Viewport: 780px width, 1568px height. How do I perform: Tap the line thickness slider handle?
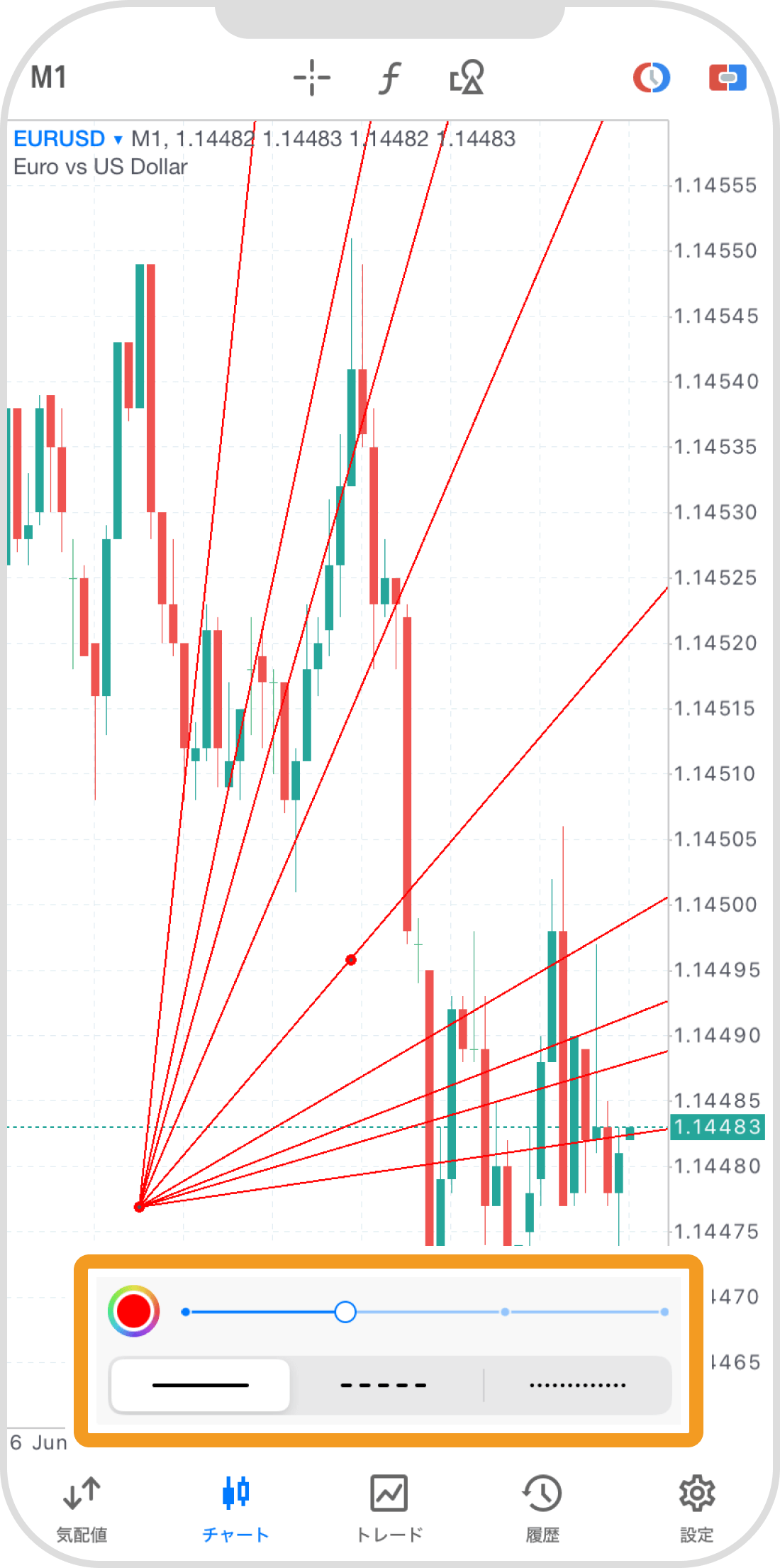pos(345,1312)
